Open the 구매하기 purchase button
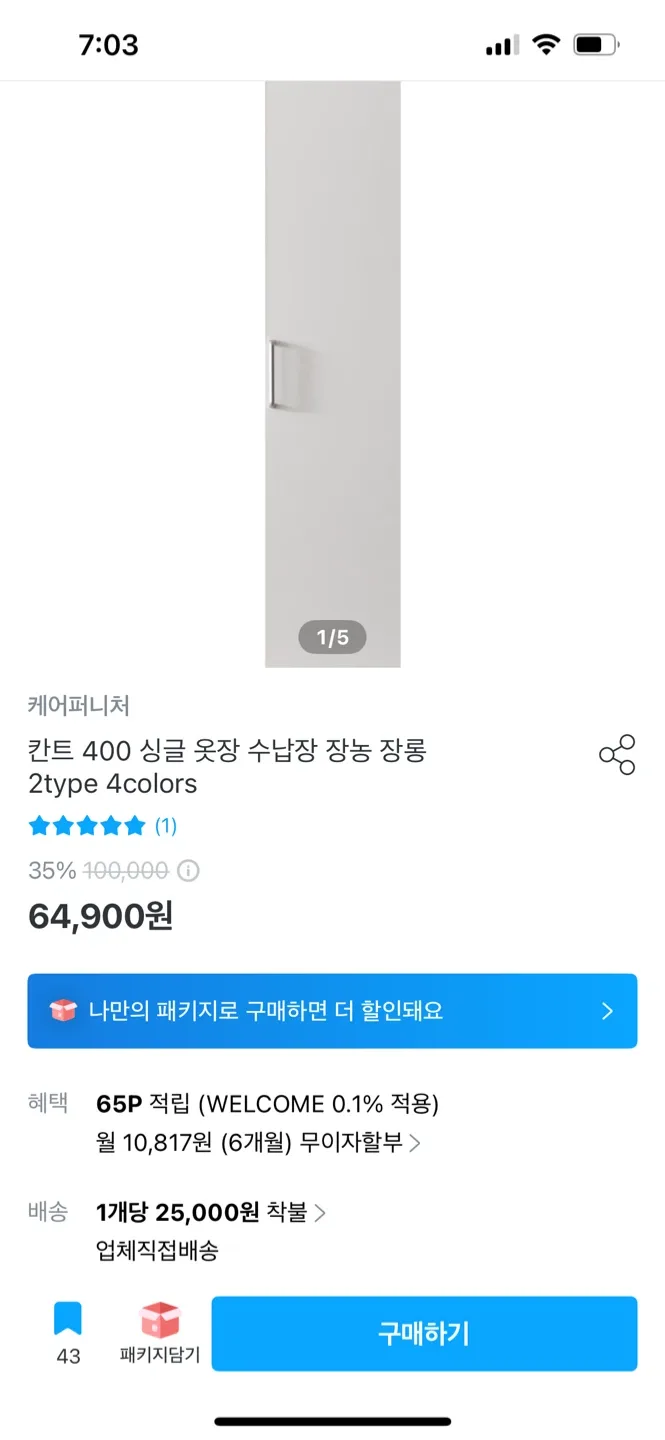The image size is (665, 1440). tap(424, 1333)
